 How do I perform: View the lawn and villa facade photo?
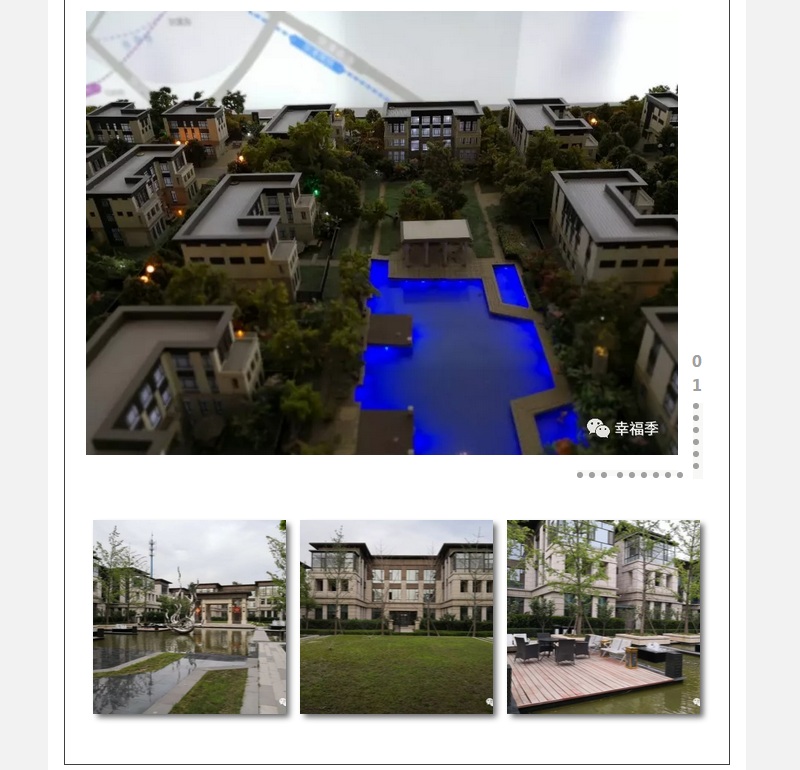click(x=396, y=616)
